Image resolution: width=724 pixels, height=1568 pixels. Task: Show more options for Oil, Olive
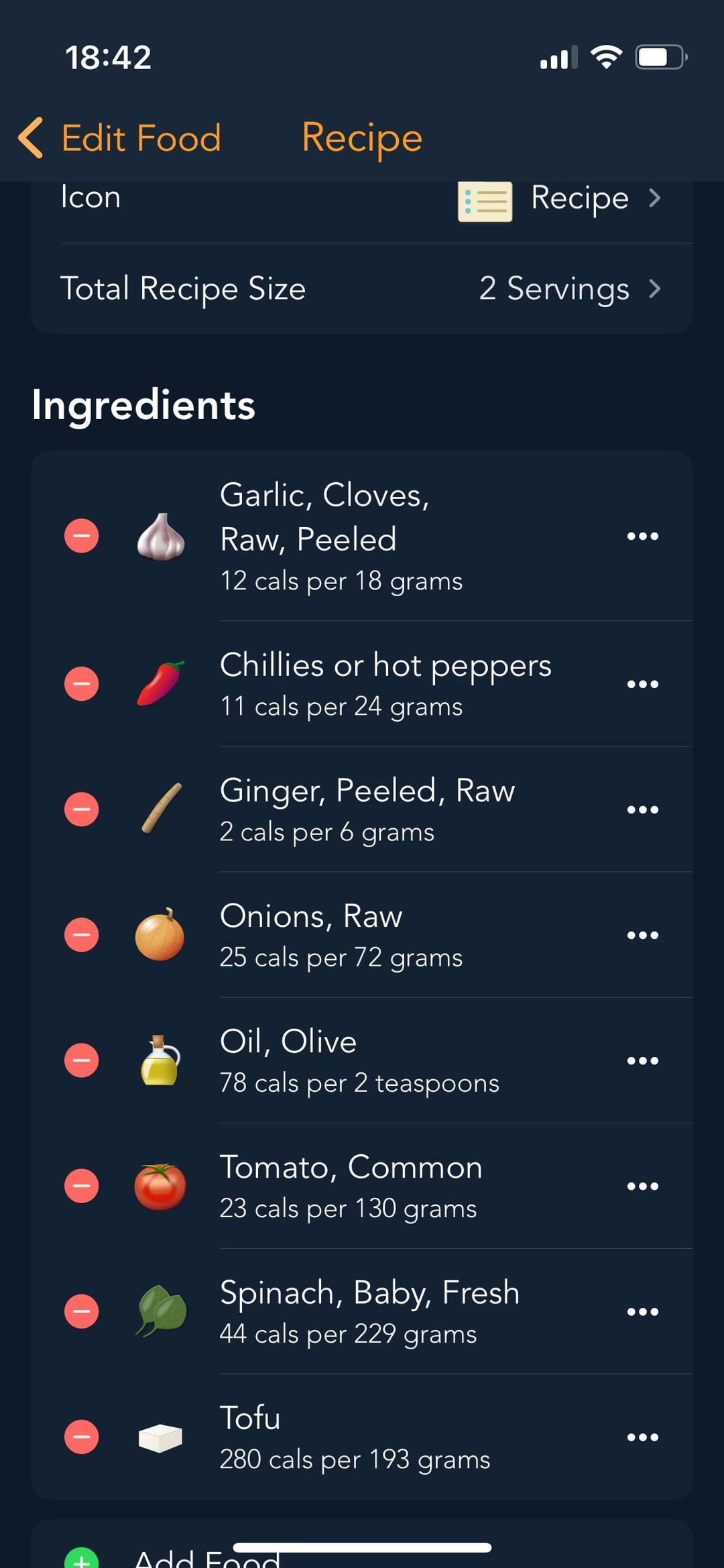pos(642,1060)
